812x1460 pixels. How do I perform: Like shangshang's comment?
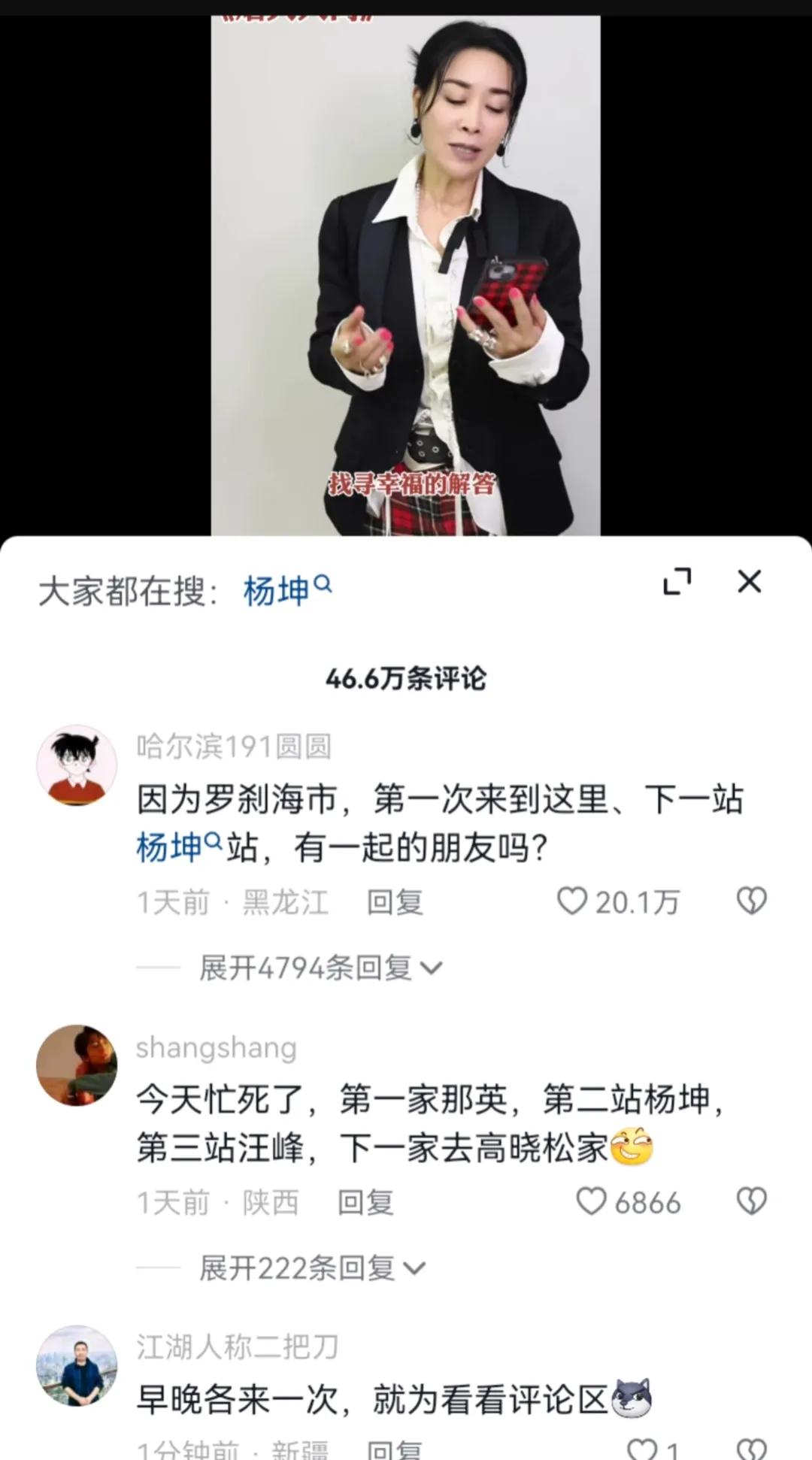(x=592, y=1201)
